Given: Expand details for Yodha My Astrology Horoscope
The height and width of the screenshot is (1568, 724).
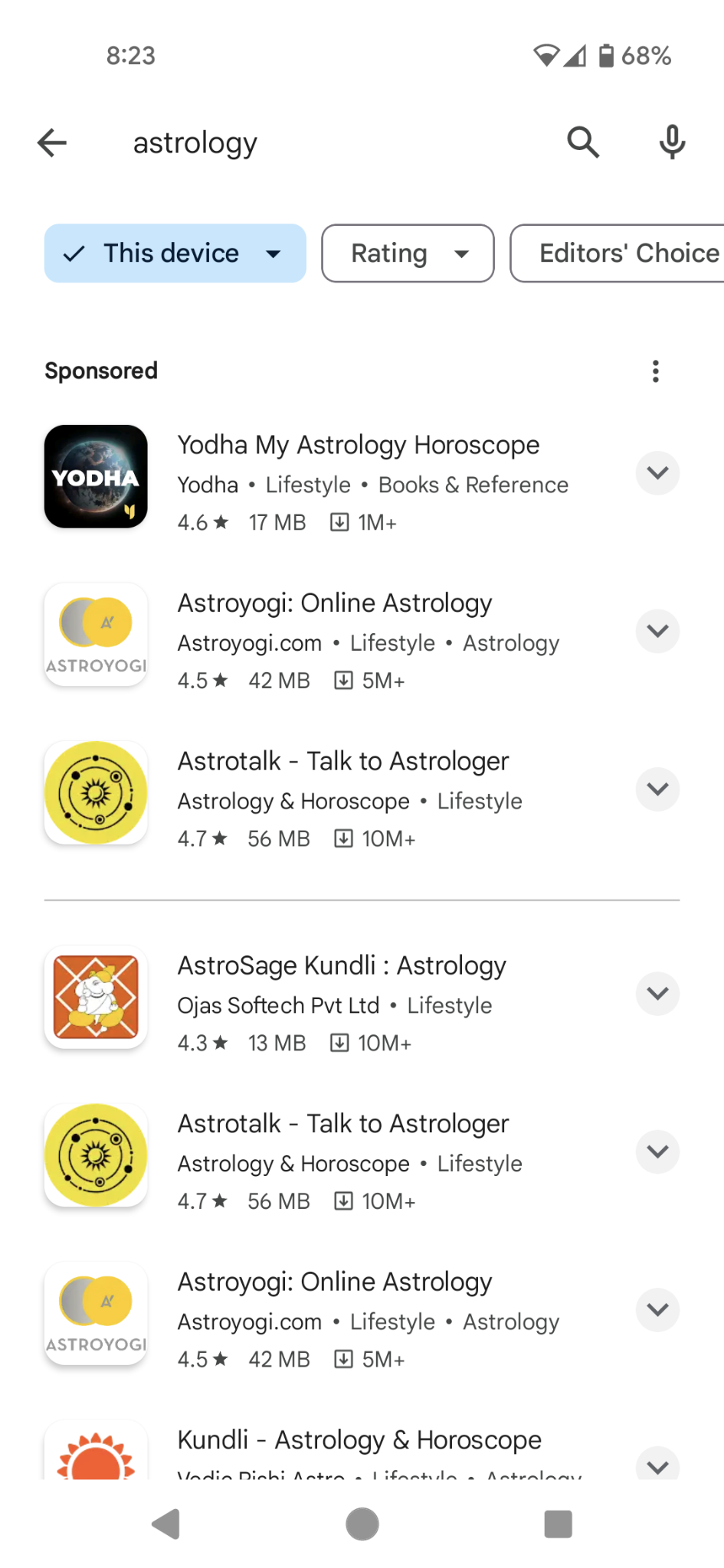Looking at the screenshot, I should pos(658,473).
